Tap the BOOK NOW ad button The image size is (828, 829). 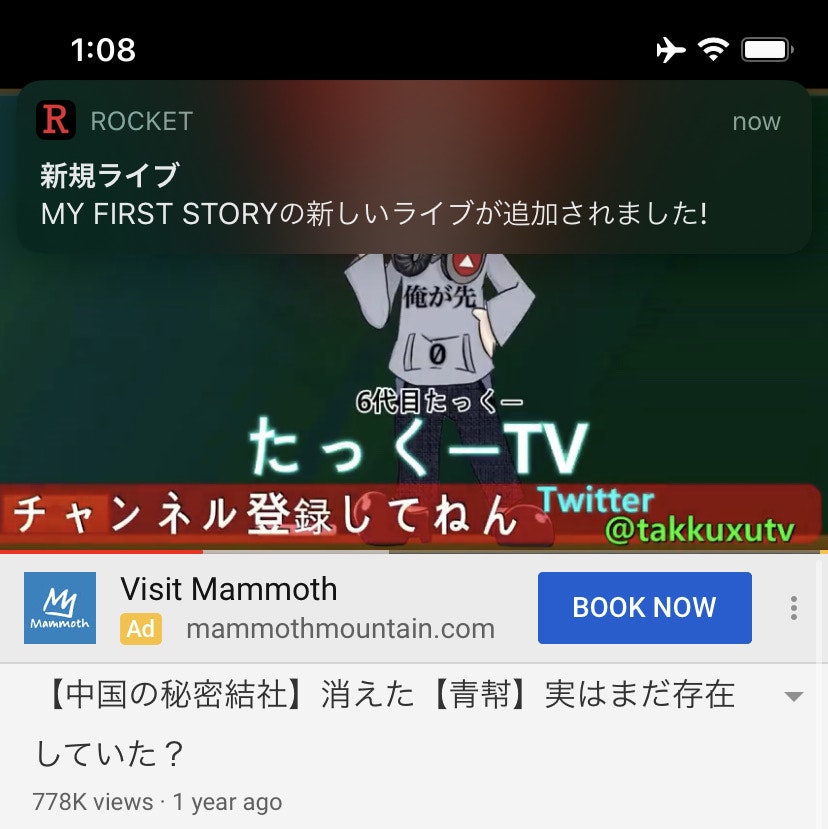coord(644,607)
